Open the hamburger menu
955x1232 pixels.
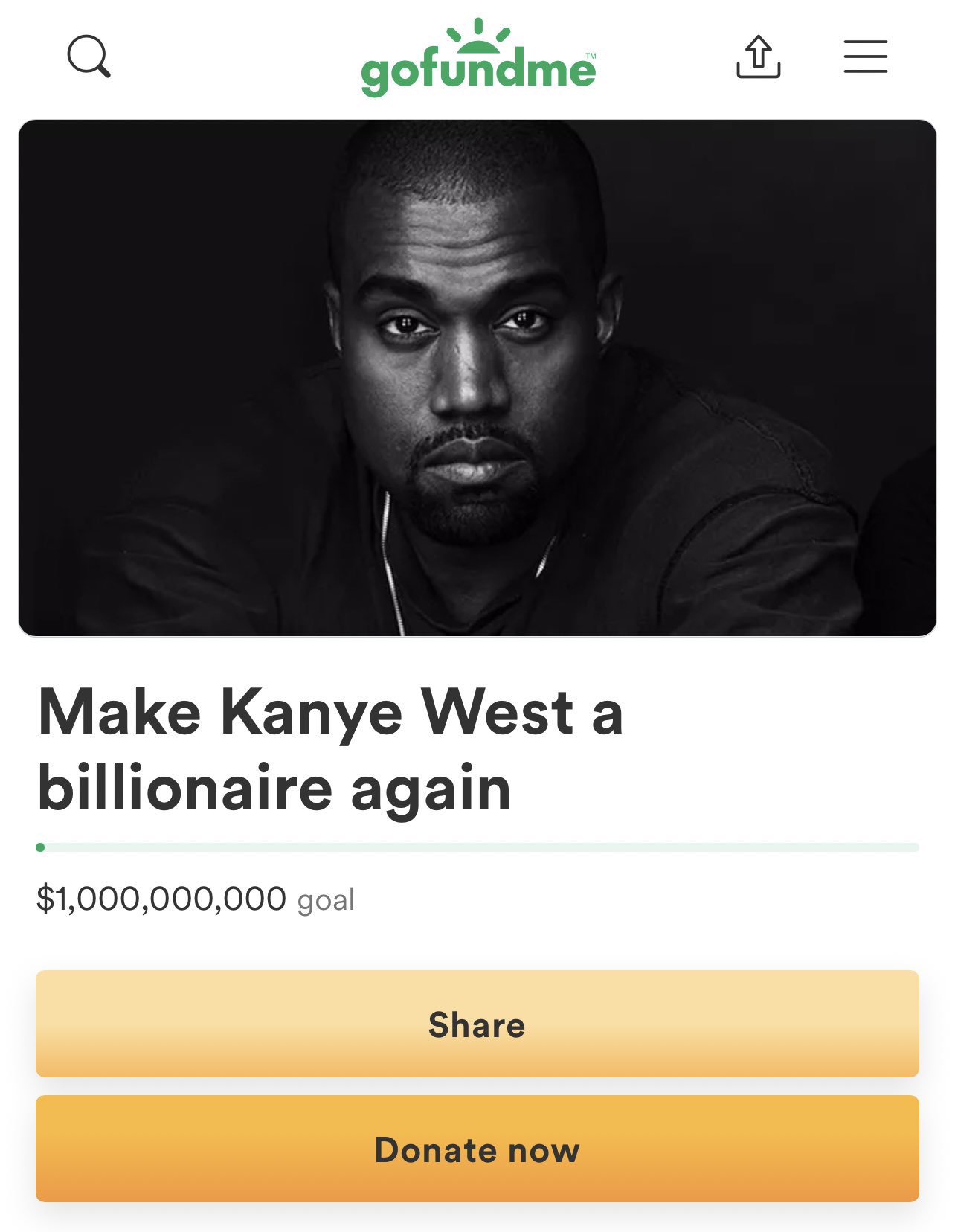click(865, 57)
